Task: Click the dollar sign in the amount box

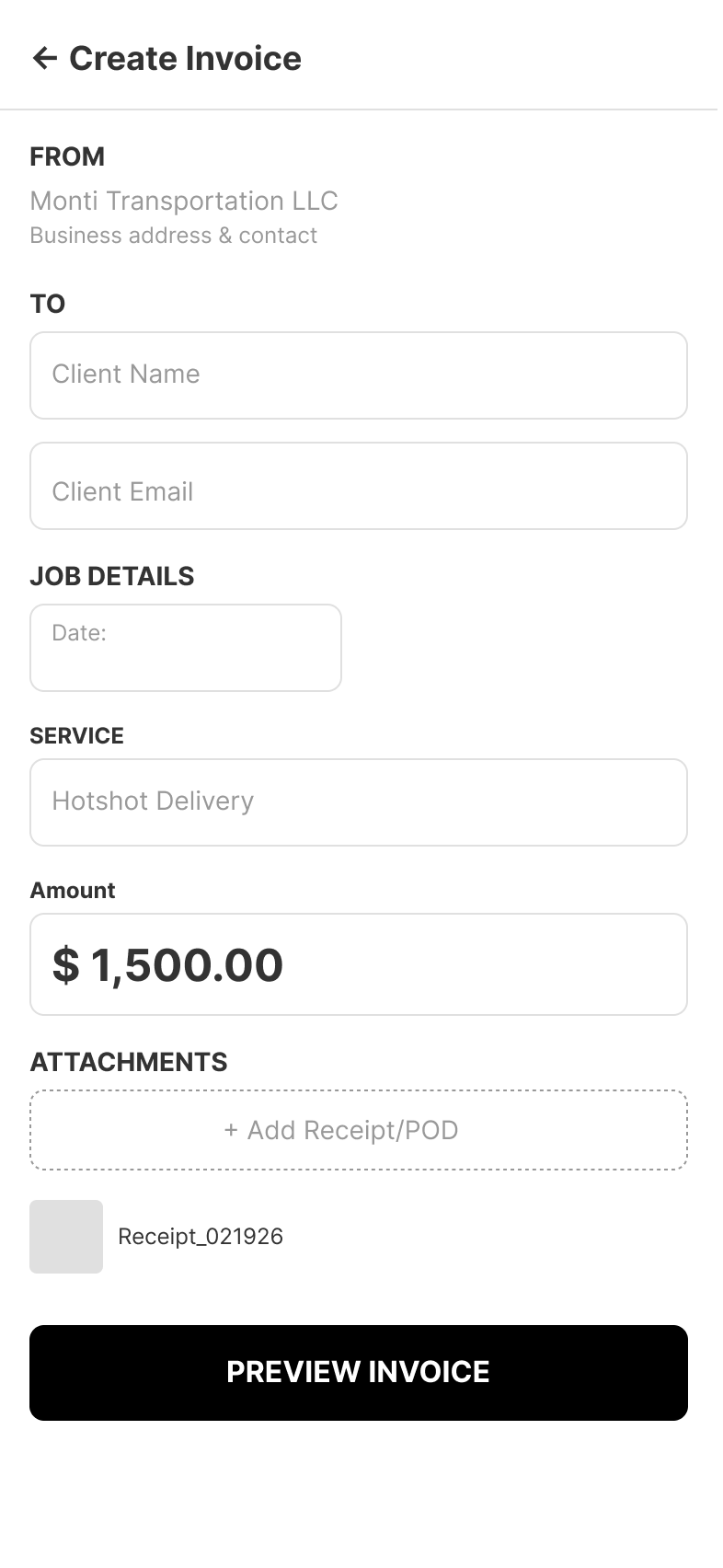Action: [x=63, y=964]
